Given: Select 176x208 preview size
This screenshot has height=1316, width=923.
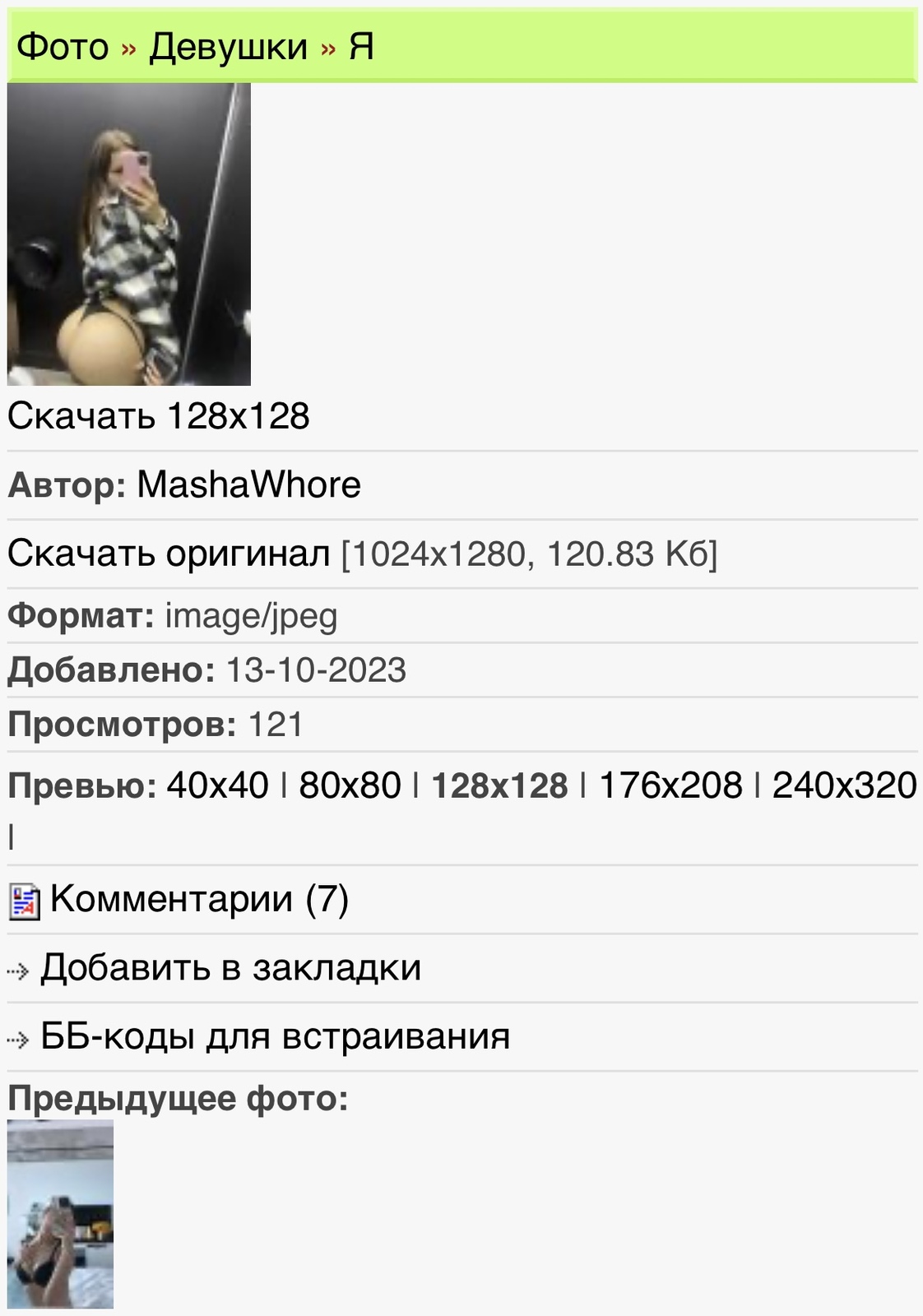Looking at the screenshot, I should (x=670, y=785).
